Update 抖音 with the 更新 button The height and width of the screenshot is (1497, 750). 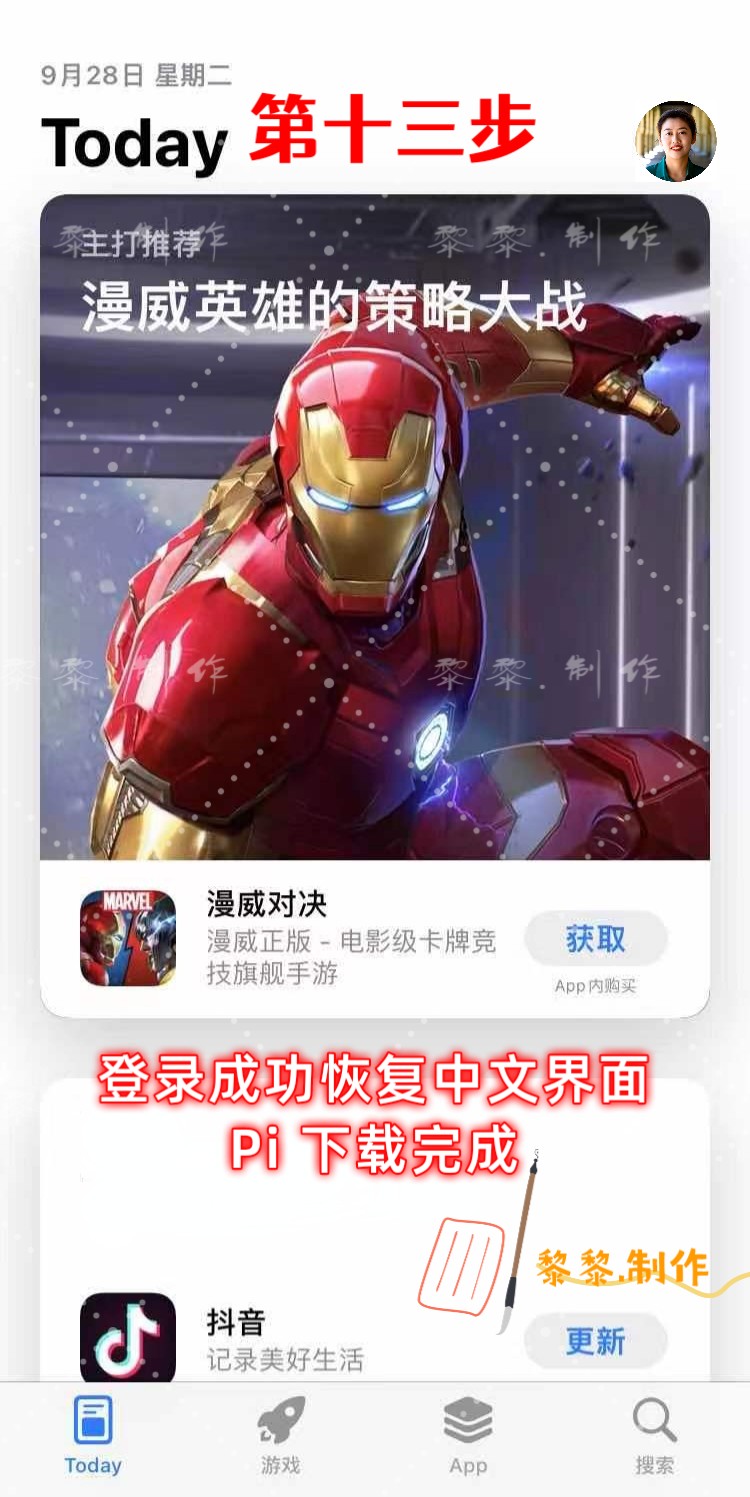point(595,1340)
